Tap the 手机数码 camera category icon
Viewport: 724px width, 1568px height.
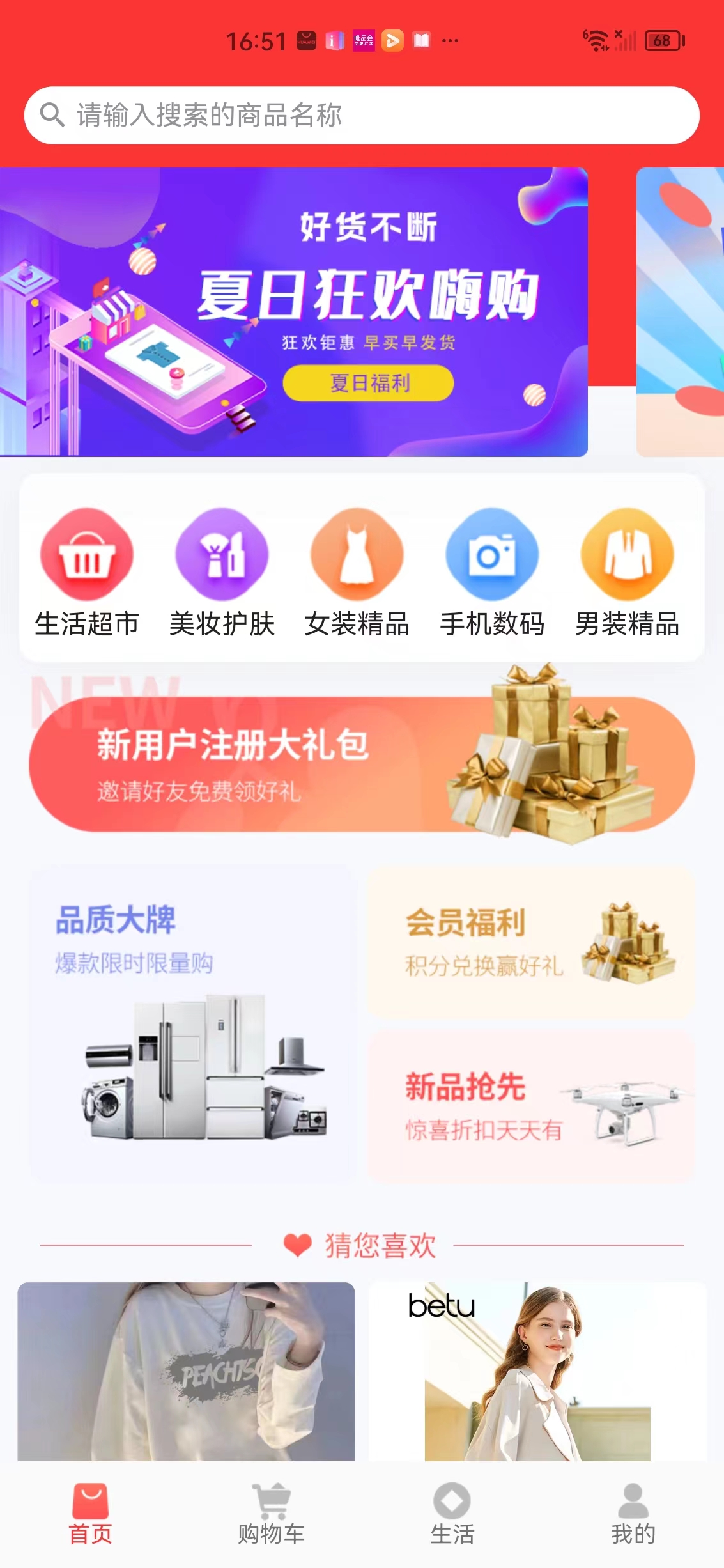tap(492, 555)
